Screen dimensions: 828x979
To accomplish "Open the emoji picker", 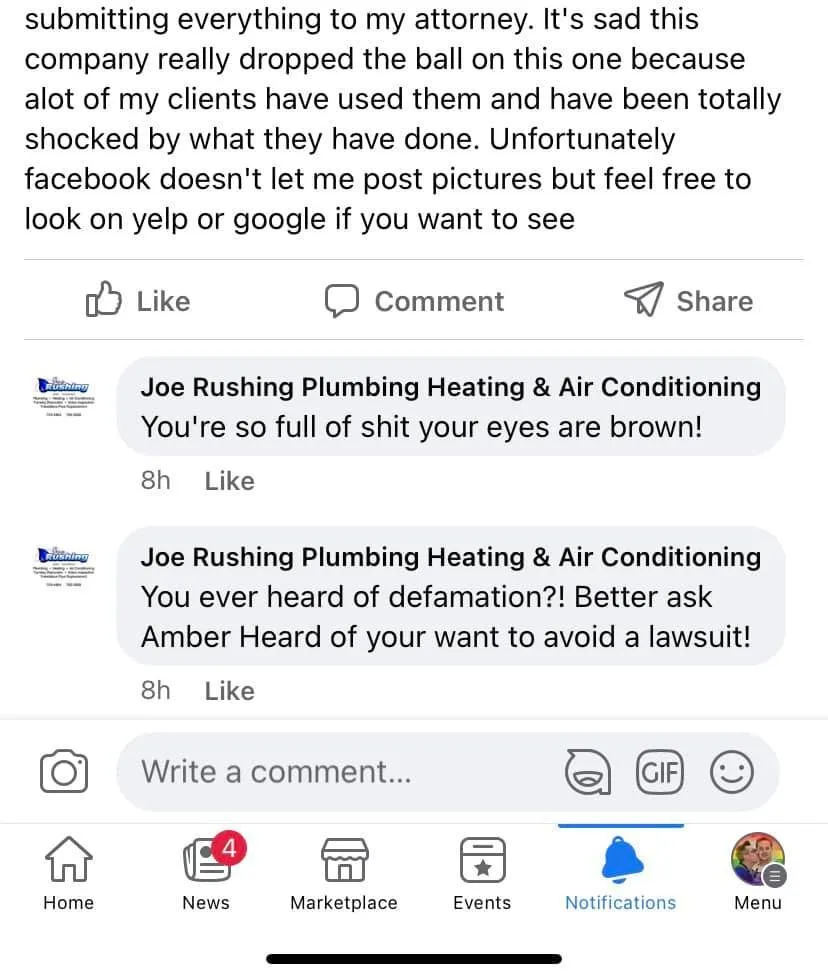I will point(731,772).
